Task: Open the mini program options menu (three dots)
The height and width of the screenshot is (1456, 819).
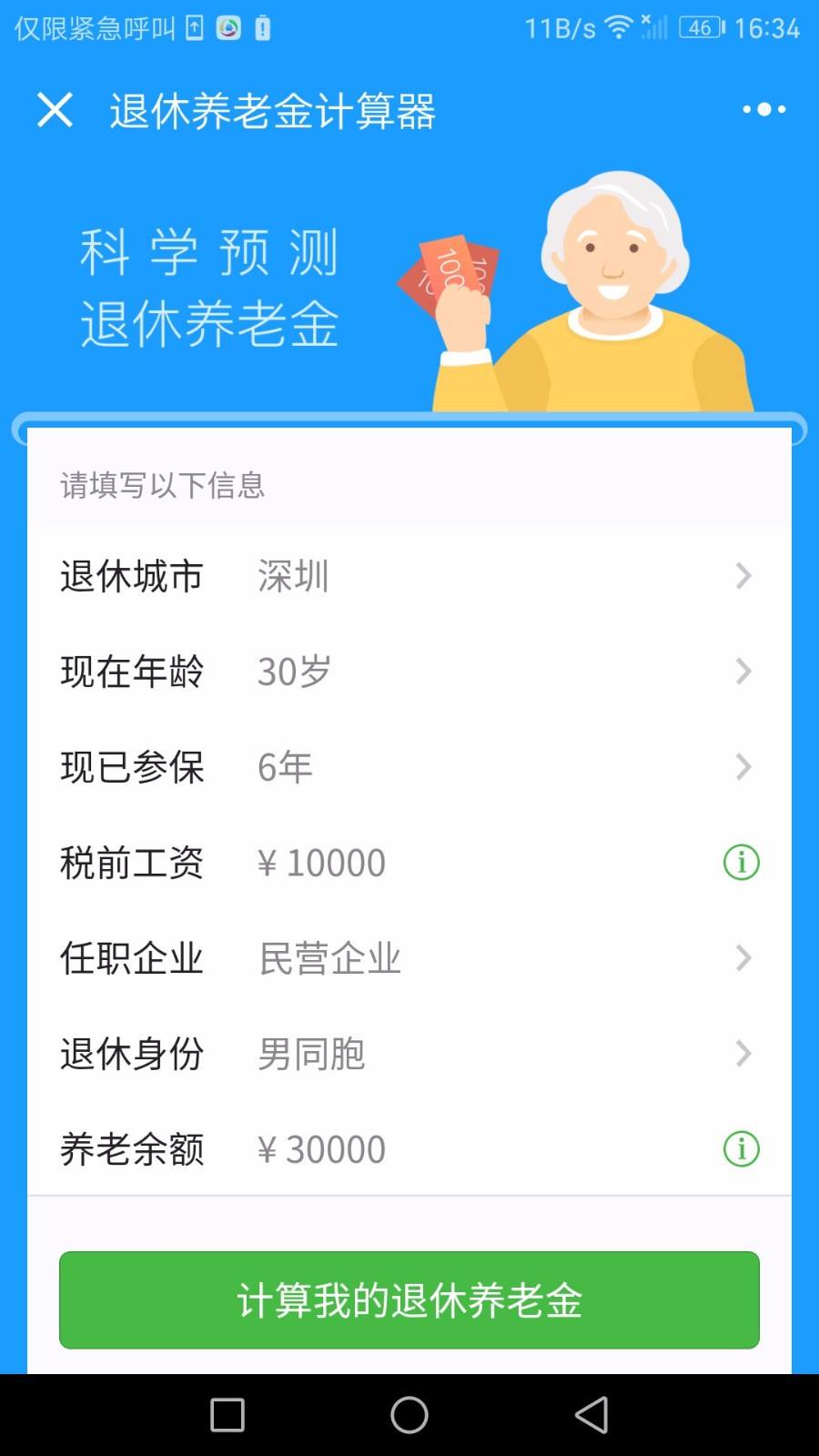Action: tap(763, 109)
